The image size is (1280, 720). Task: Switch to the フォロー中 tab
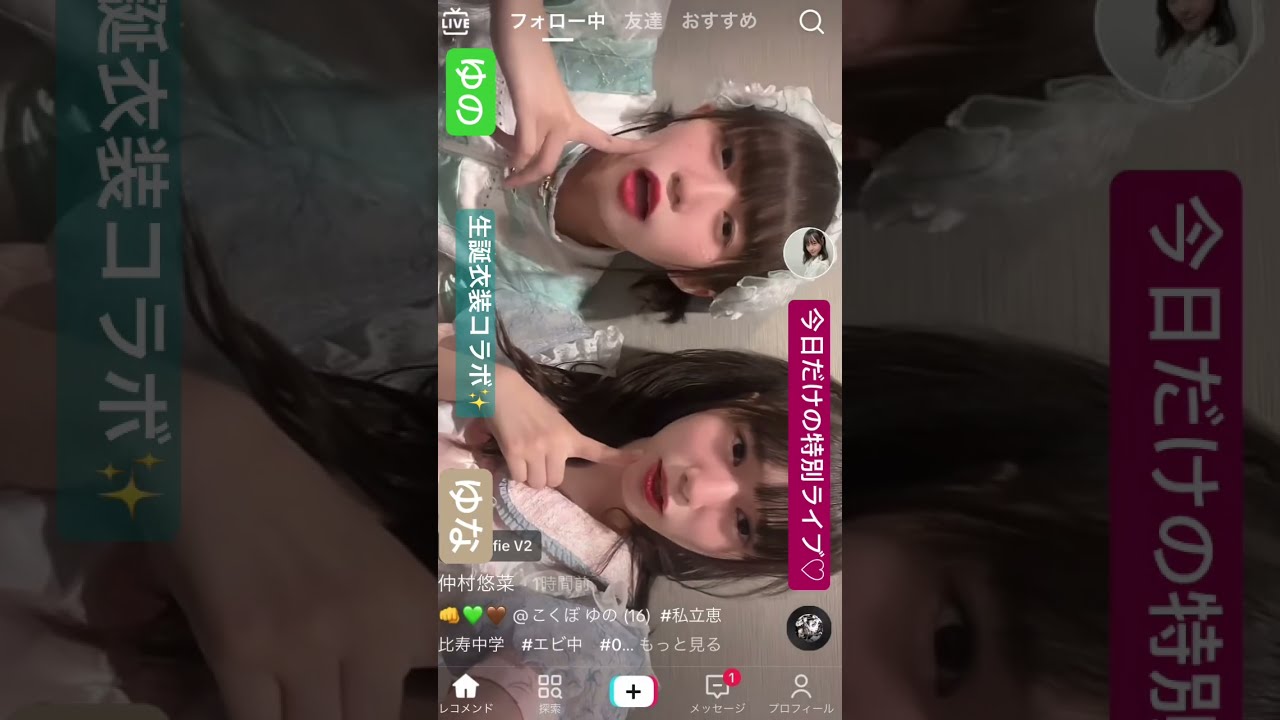coord(557,21)
